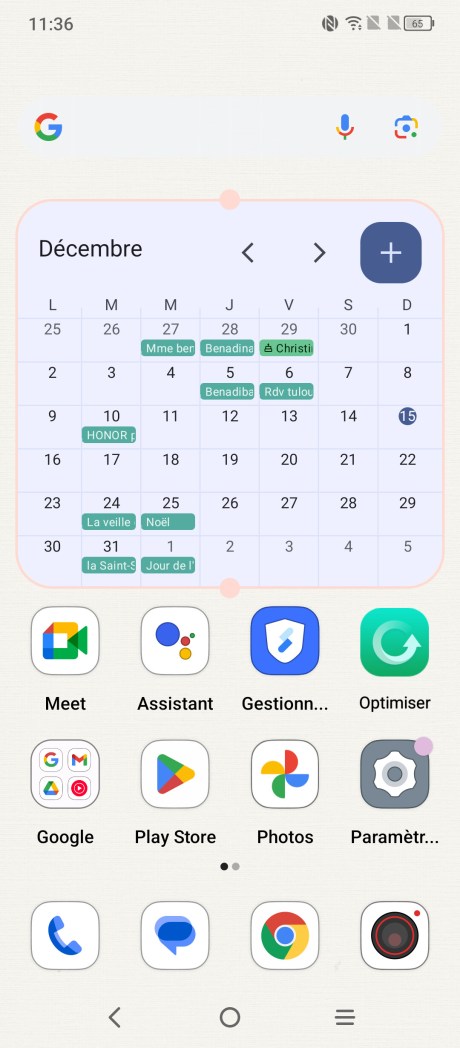Open Google Assistant
Viewport: 460px width, 1048px height.
click(175, 641)
